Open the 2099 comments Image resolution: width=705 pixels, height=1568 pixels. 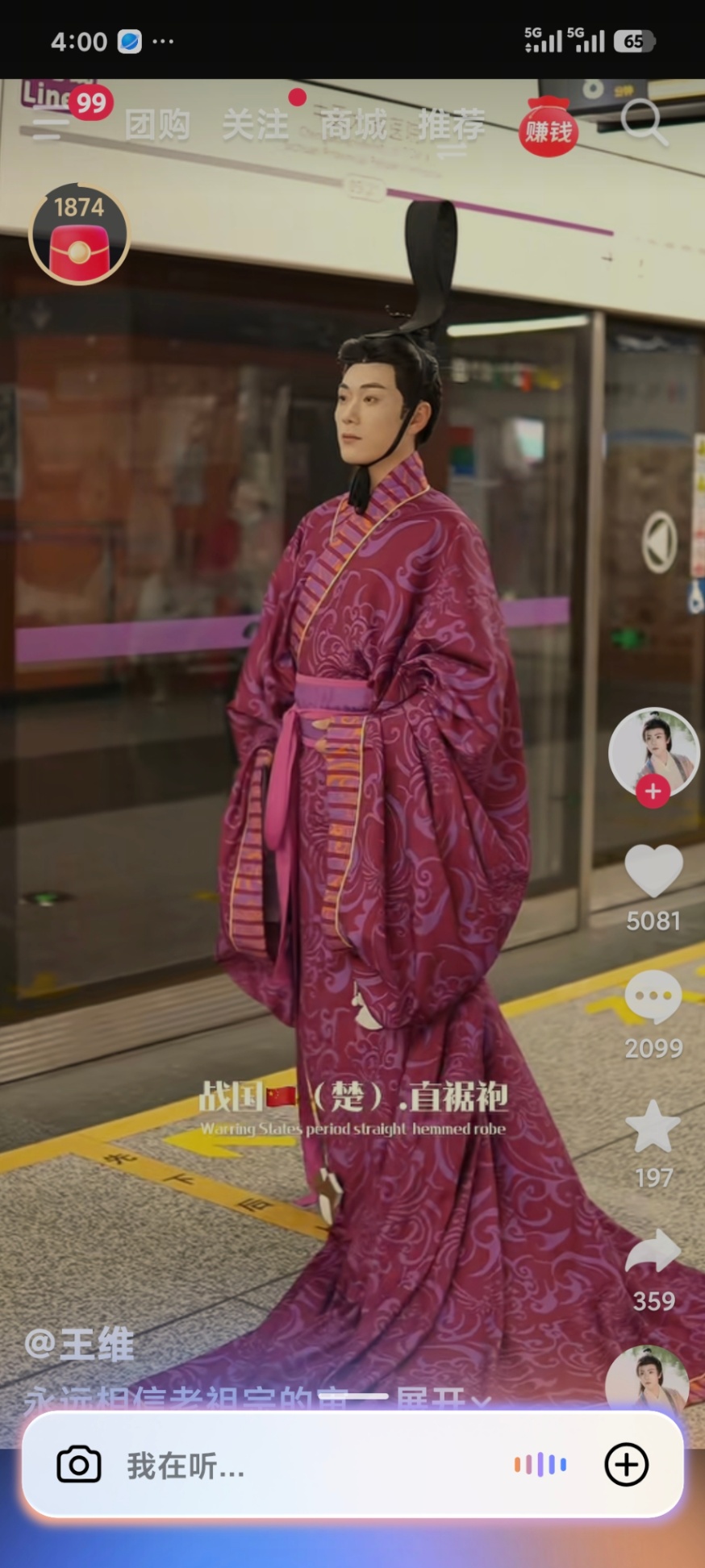pos(653,998)
